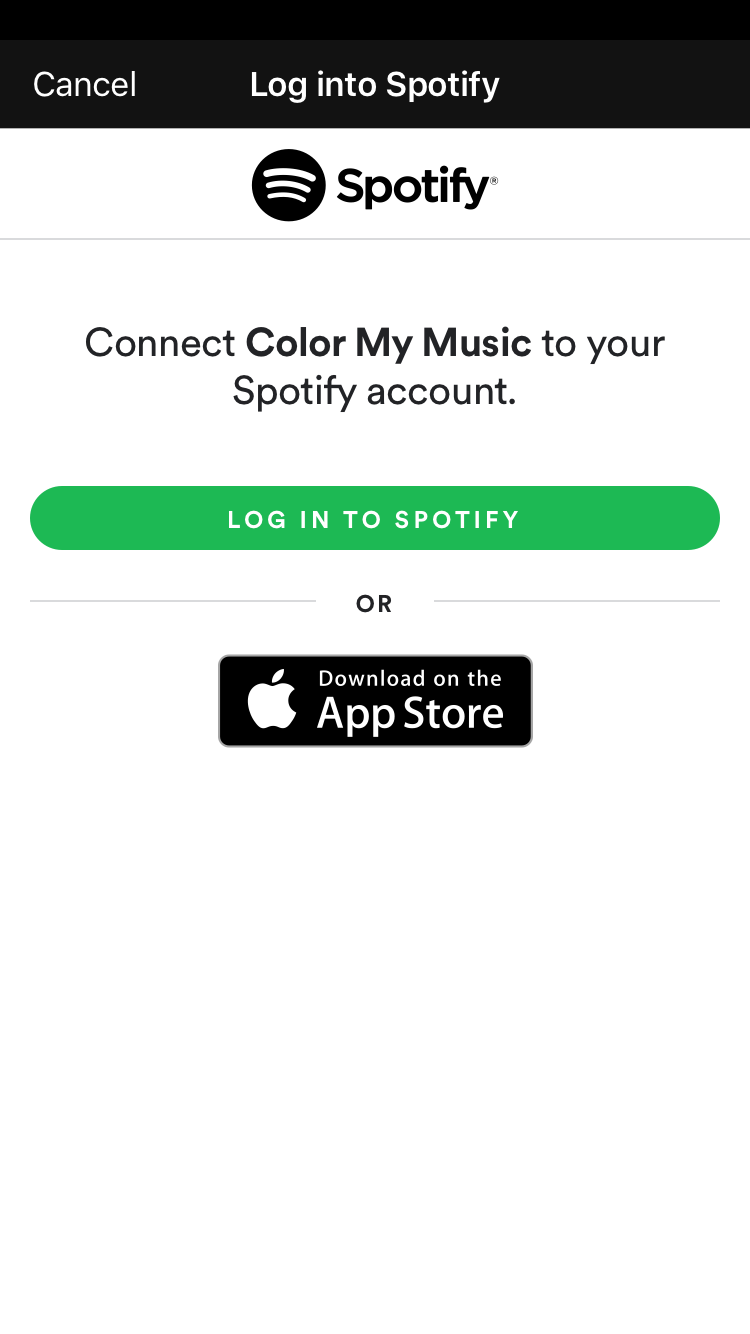Click the Spotify wordmark next to the logo
This screenshot has width=750, height=1334.
(412, 185)
